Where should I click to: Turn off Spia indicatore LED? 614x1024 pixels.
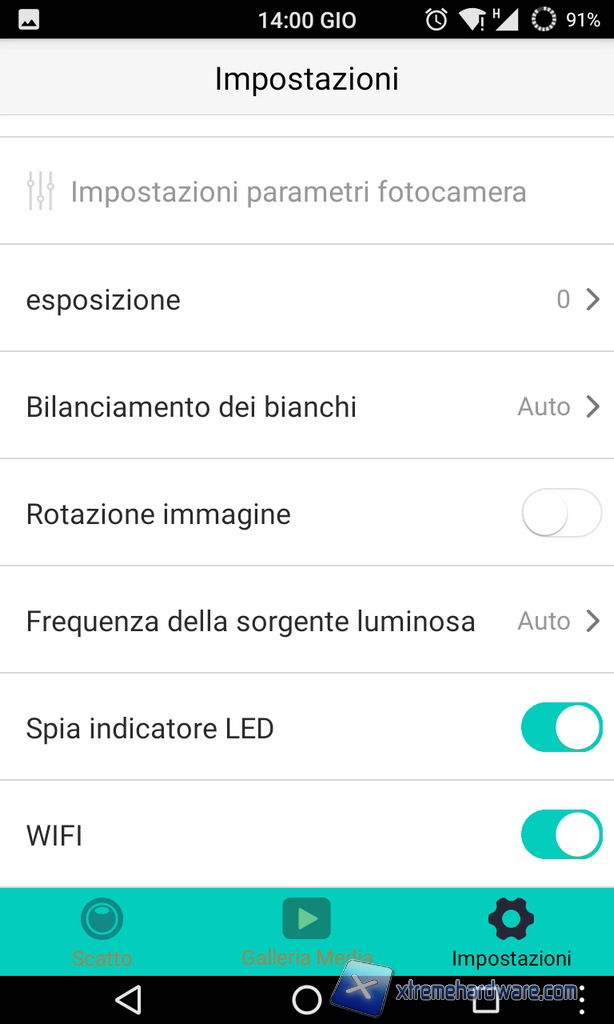[x=561, y=728]
